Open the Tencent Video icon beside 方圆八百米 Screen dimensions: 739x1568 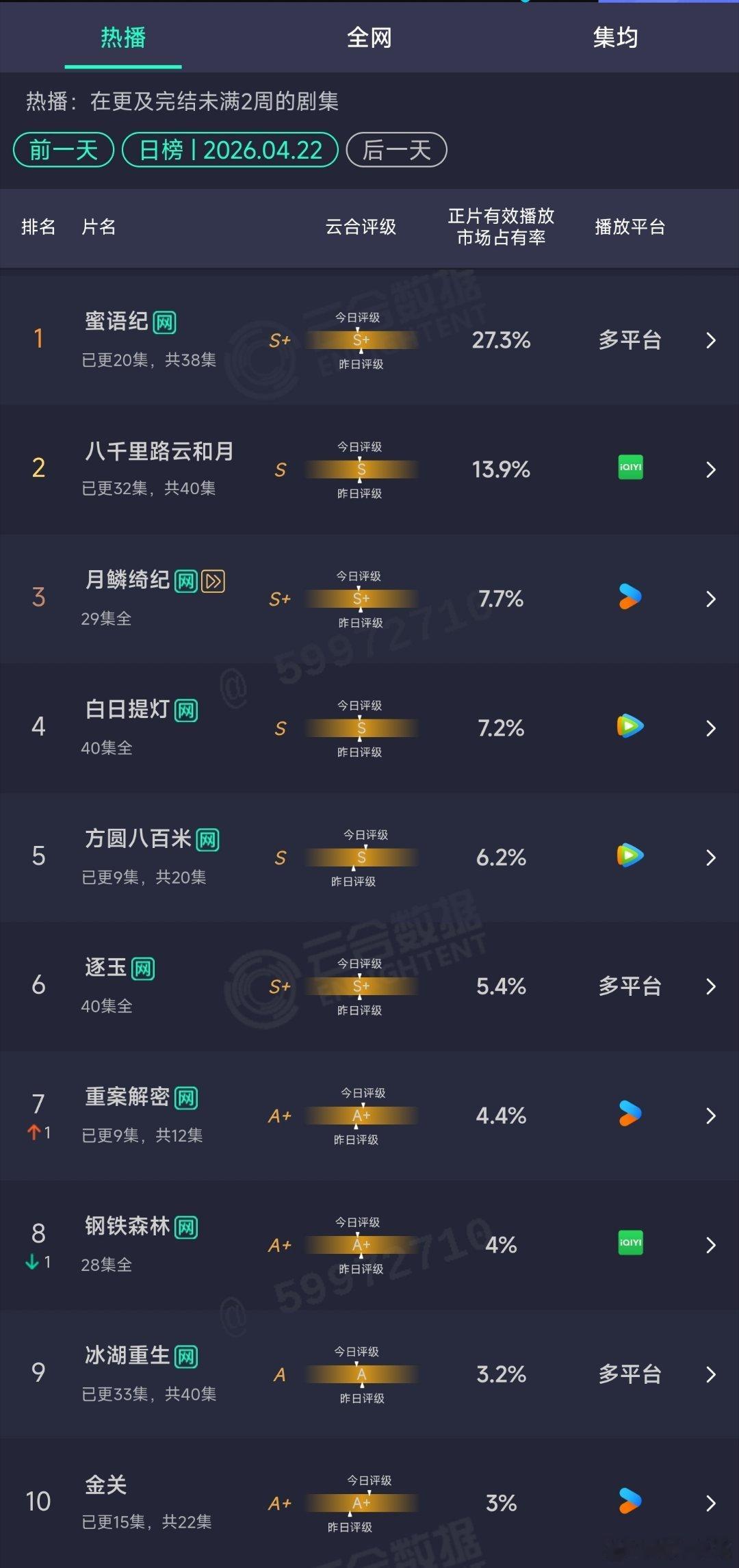click(x=629, y=857)
